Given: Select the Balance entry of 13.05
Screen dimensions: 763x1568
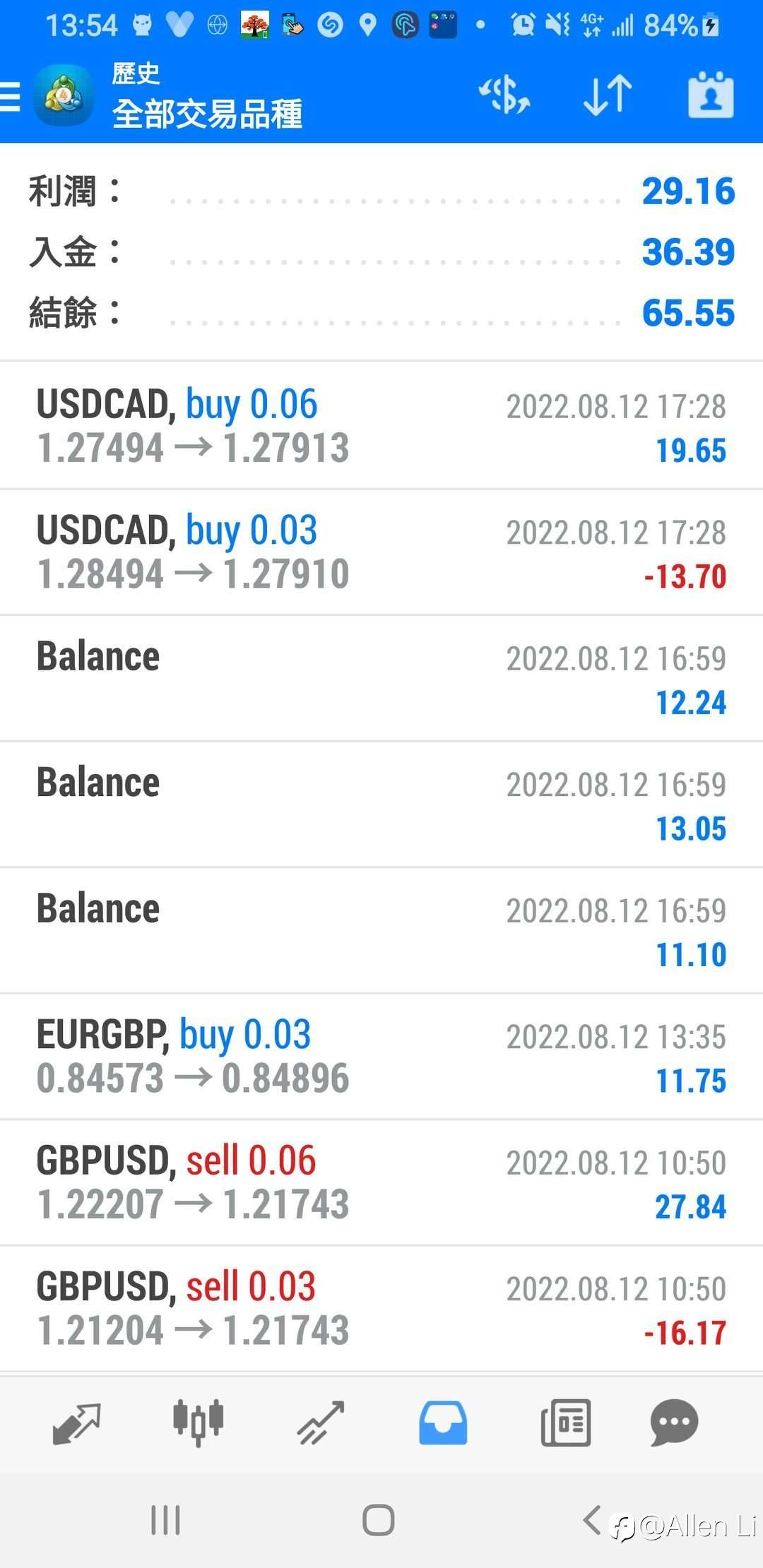Looking at the screenshot, I should point(381,804).
